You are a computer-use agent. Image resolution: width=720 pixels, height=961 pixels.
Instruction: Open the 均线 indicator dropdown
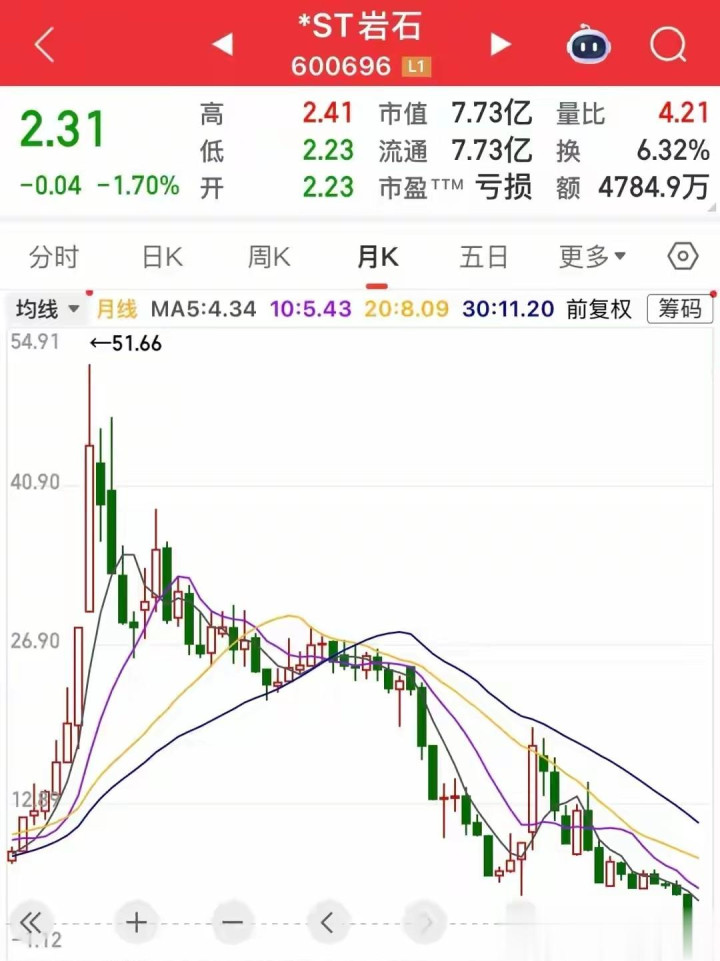point(48,308)
